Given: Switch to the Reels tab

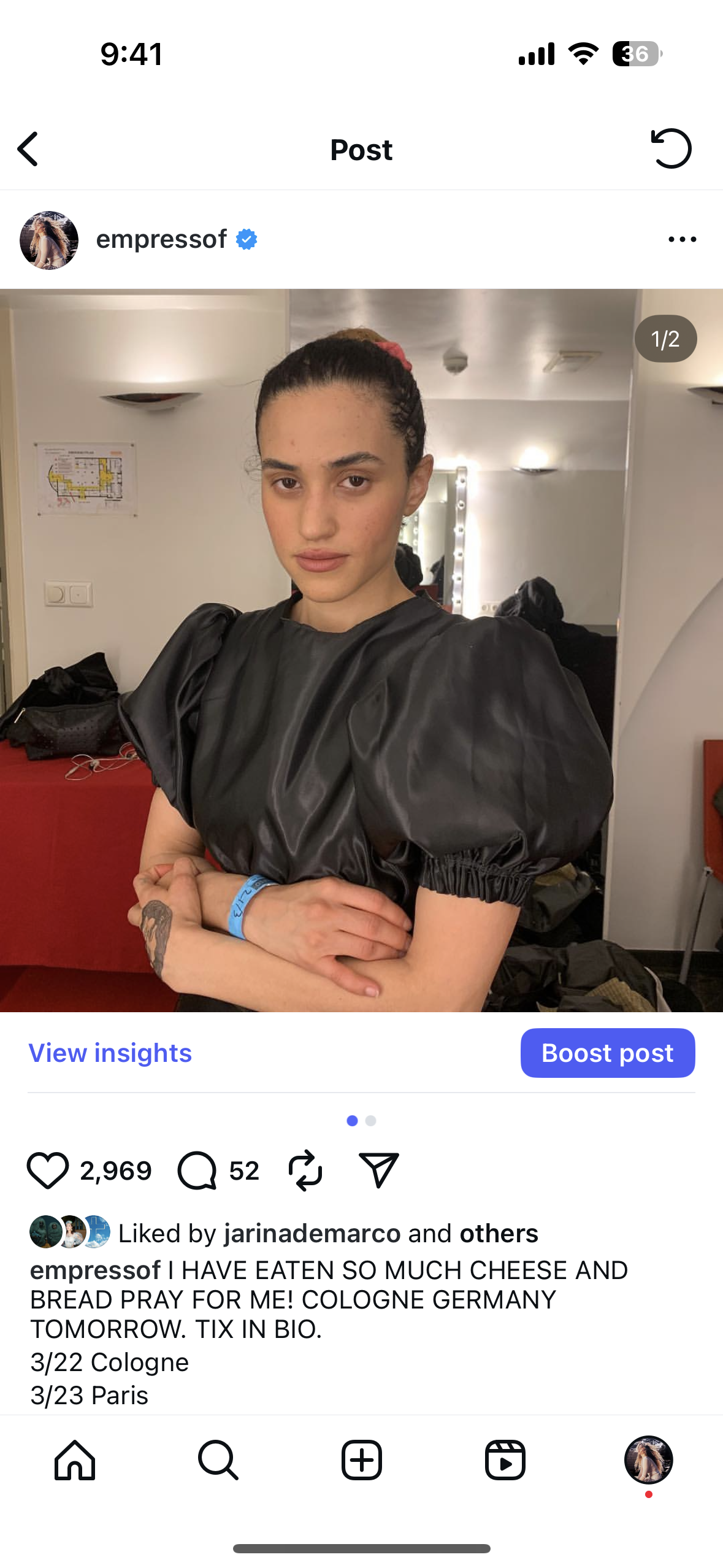Looking at the screenshot, I should click(x=505, y=1460).
